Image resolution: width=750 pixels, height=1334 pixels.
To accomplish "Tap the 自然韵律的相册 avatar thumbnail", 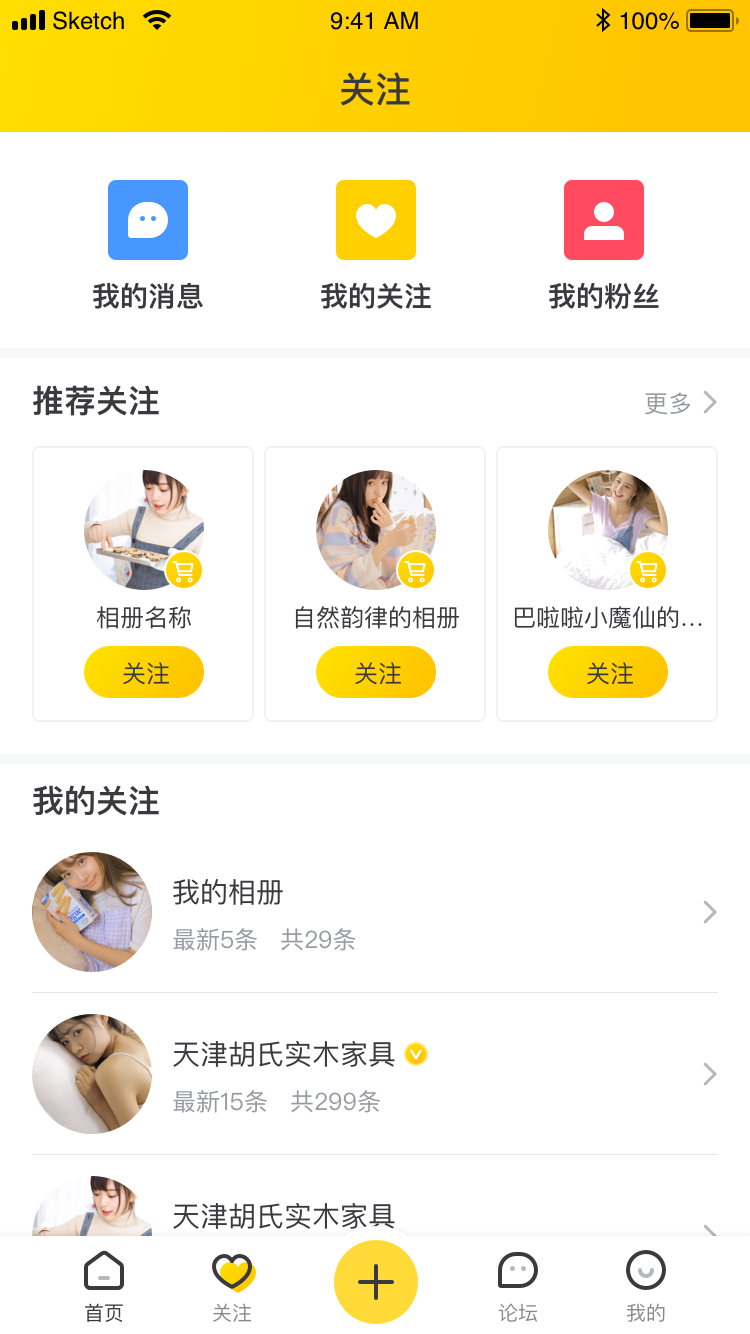I will click(375, 530).
